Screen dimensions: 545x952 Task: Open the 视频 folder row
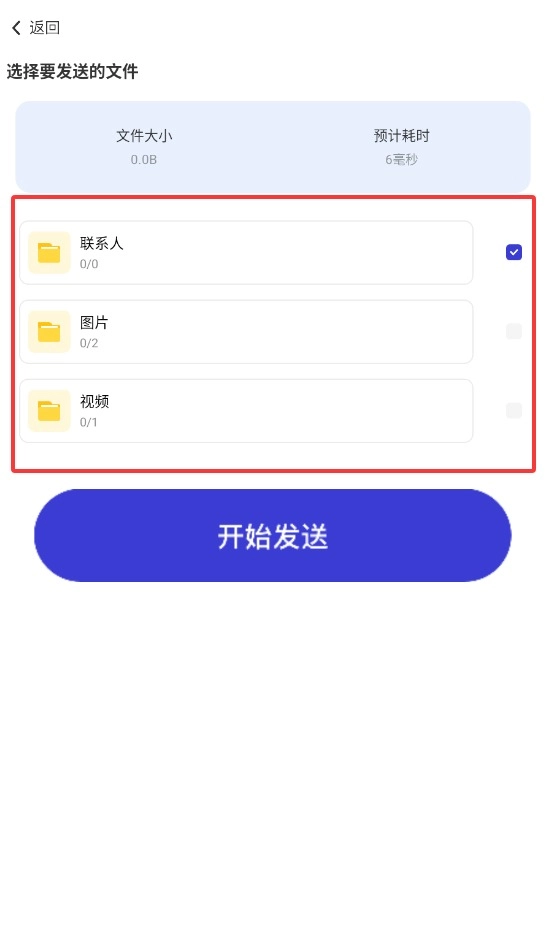click(246, 411)
